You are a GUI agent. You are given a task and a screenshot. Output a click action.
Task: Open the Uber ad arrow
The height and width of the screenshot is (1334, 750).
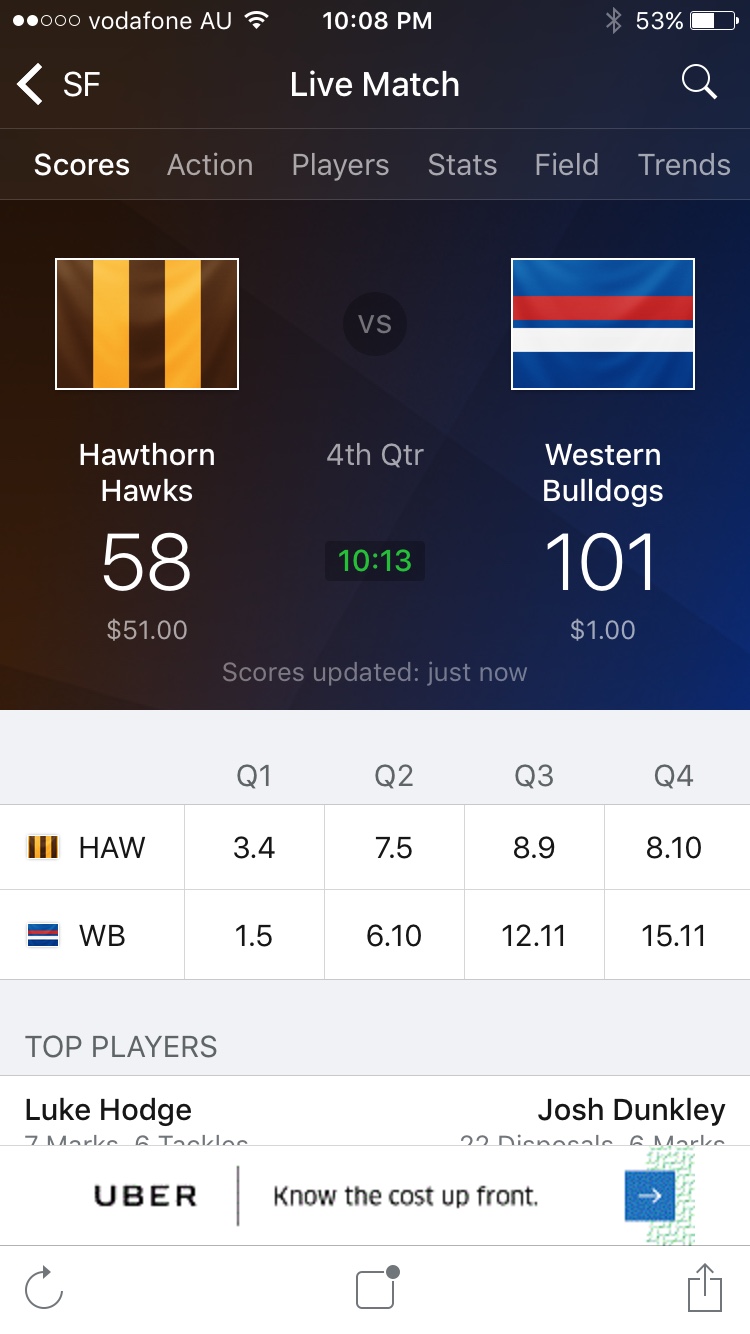coord(649,1195)
